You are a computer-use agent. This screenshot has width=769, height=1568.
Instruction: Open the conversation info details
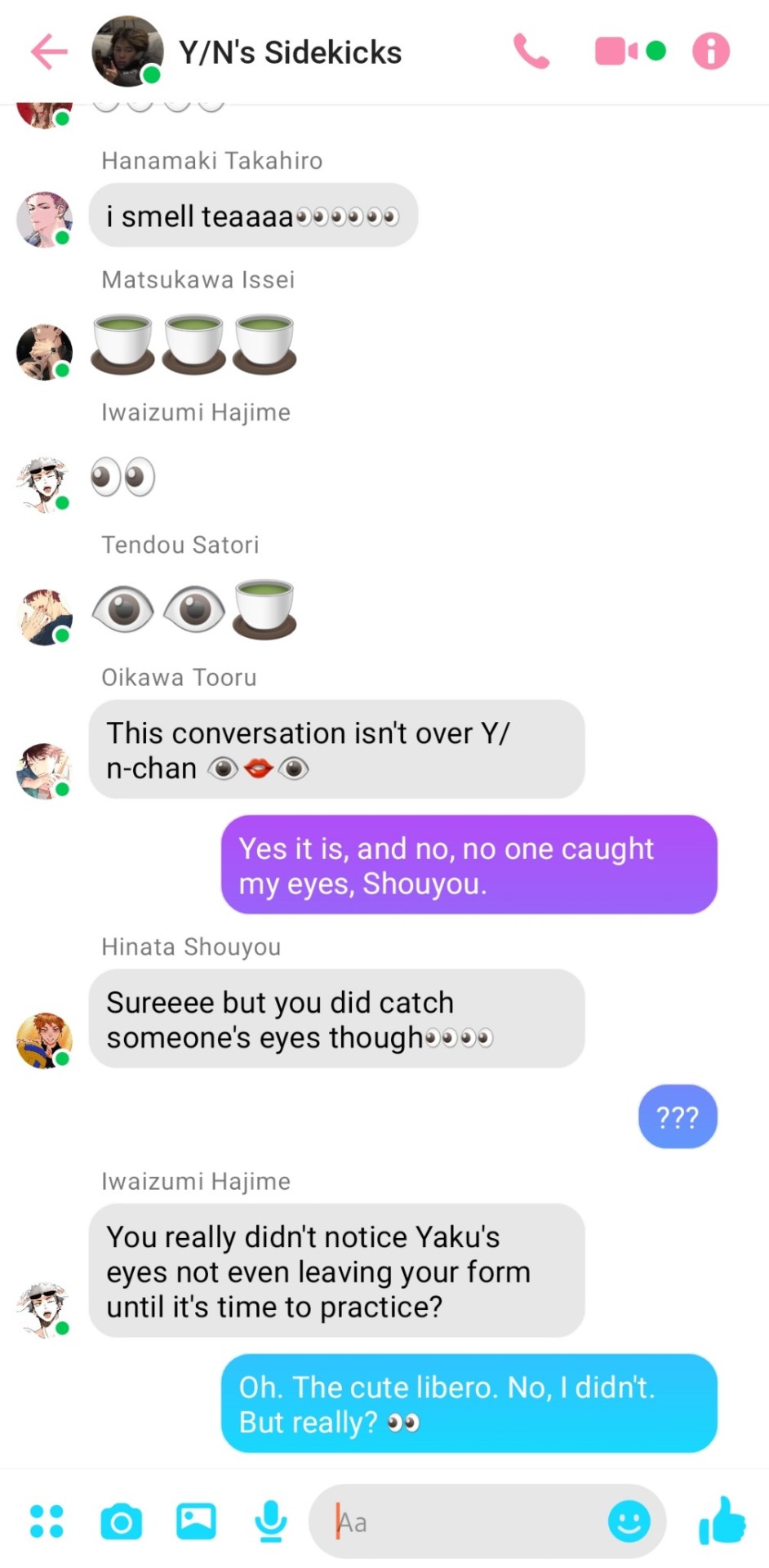click(x=710, y=51)
